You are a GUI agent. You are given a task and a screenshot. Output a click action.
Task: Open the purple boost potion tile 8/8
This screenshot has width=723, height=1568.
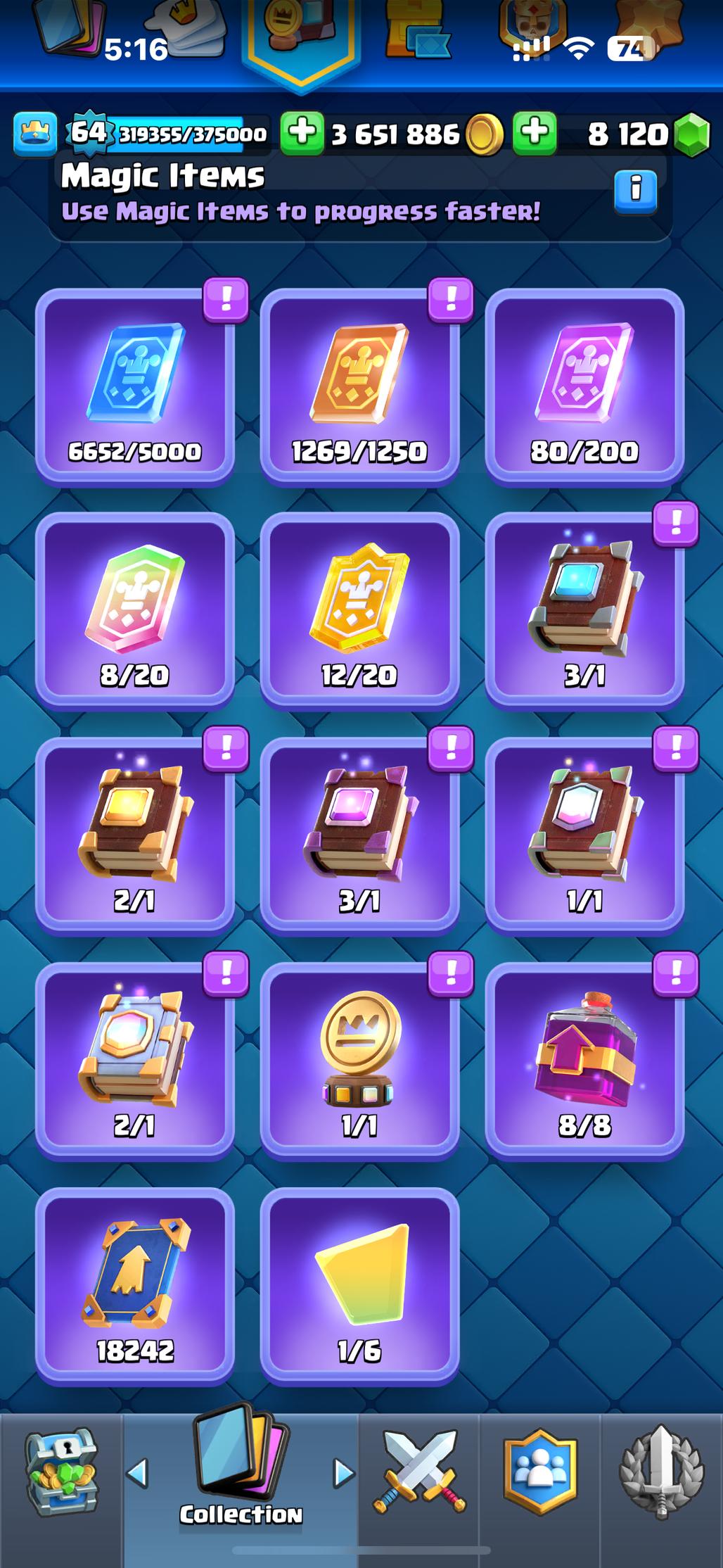coord(584,1061)
